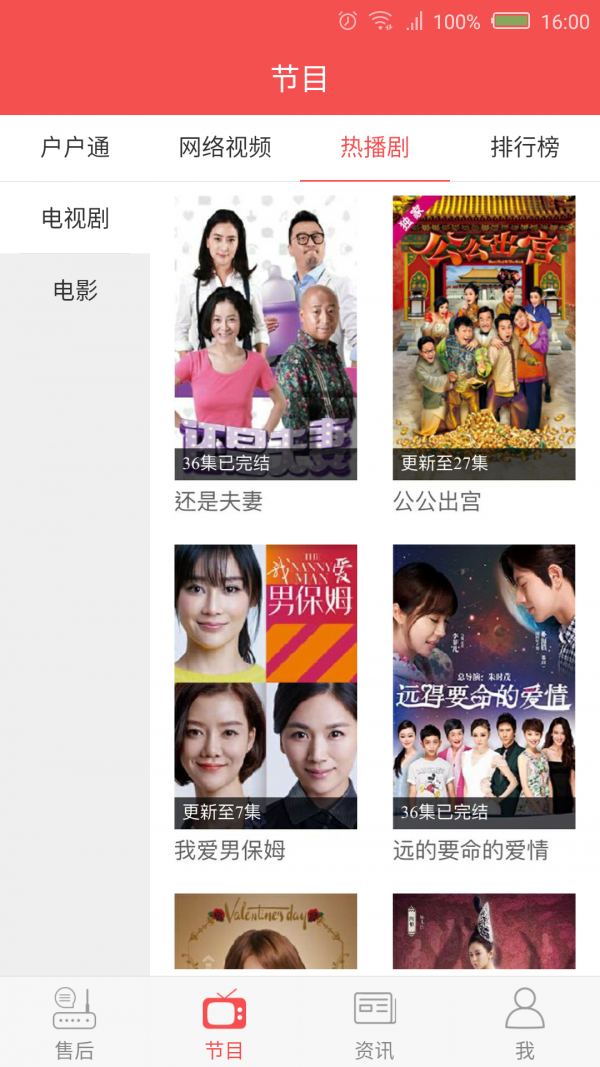Open the 资讯 bottom tab
This screenshot has height=1067, width=600.
375,1022
